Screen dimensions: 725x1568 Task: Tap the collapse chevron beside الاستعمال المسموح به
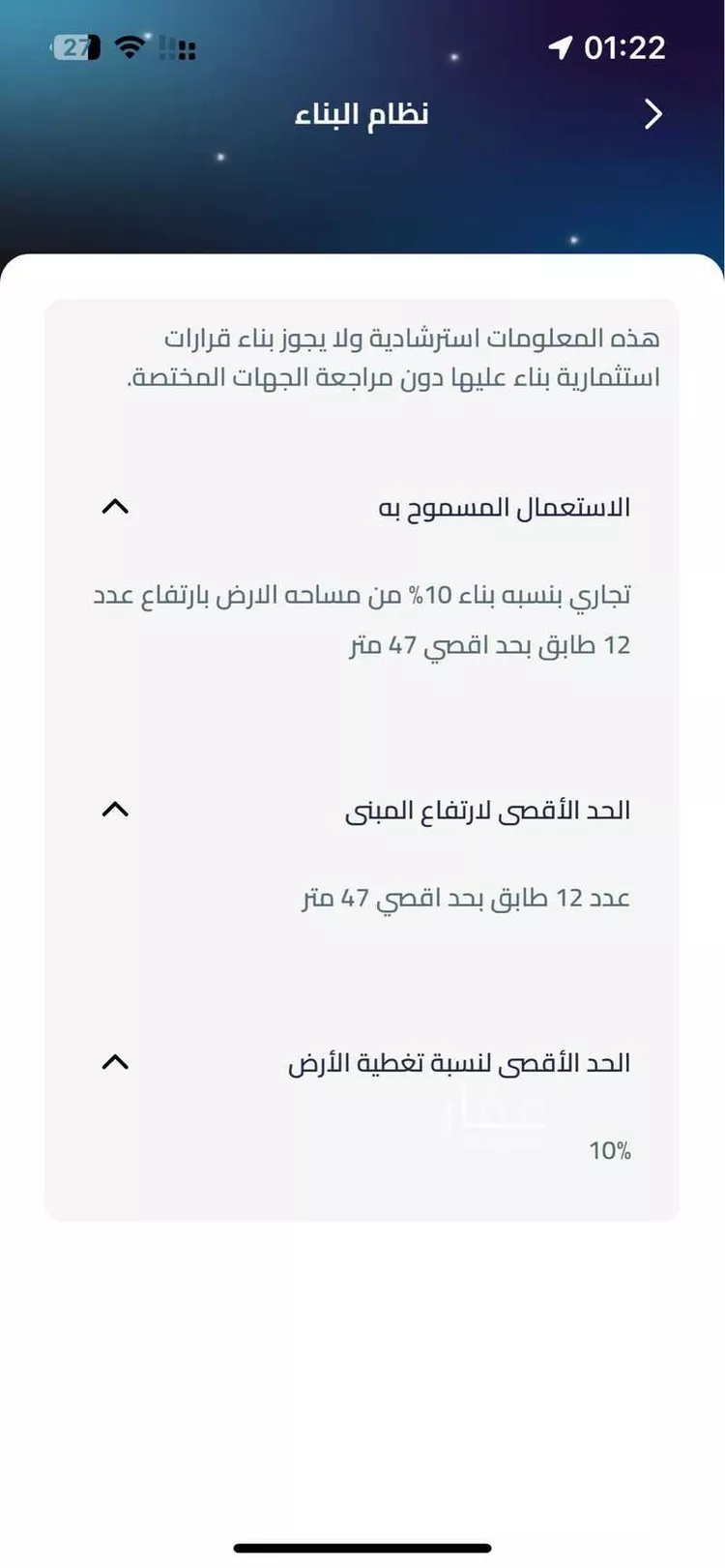[x=115, y=505]
